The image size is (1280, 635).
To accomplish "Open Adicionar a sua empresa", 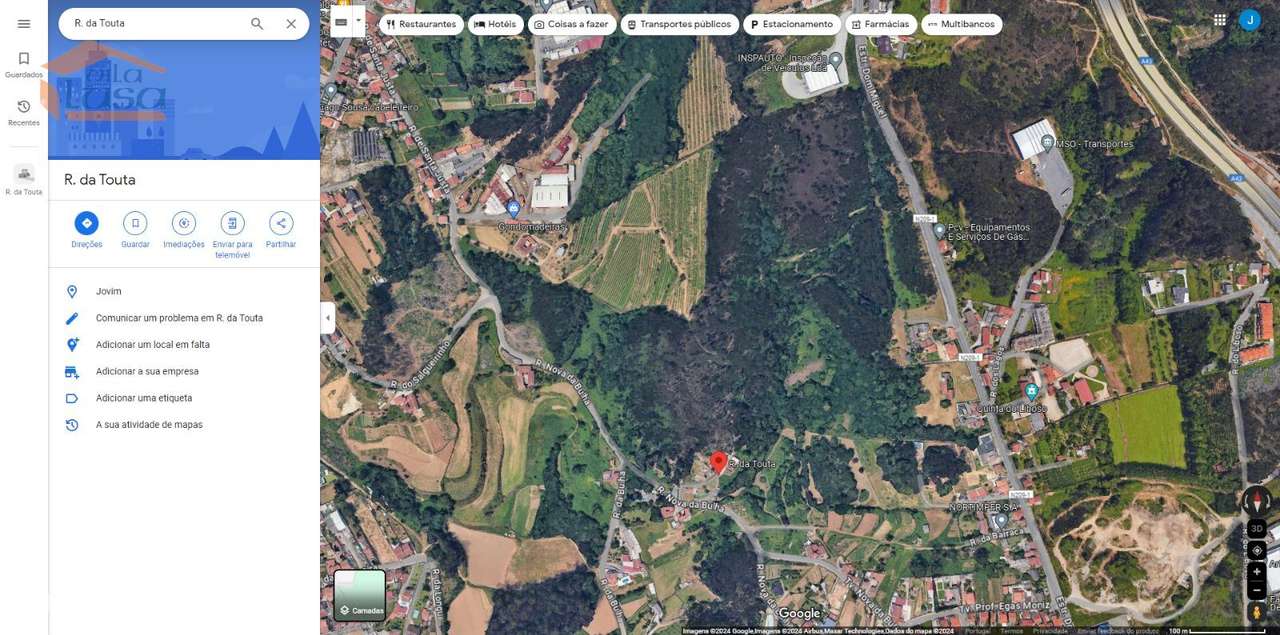I will pos(147,372).
